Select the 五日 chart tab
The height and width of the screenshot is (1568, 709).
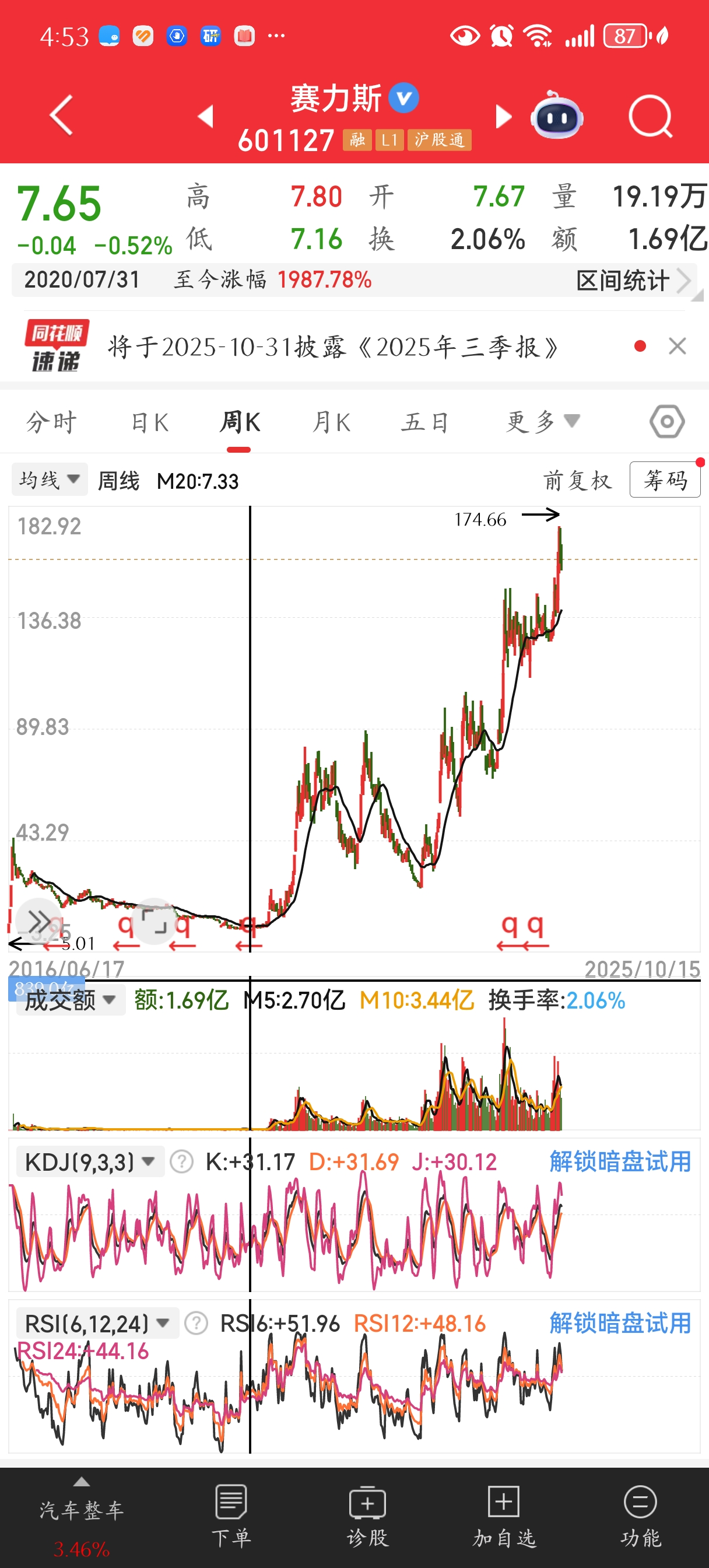(425, 422)
